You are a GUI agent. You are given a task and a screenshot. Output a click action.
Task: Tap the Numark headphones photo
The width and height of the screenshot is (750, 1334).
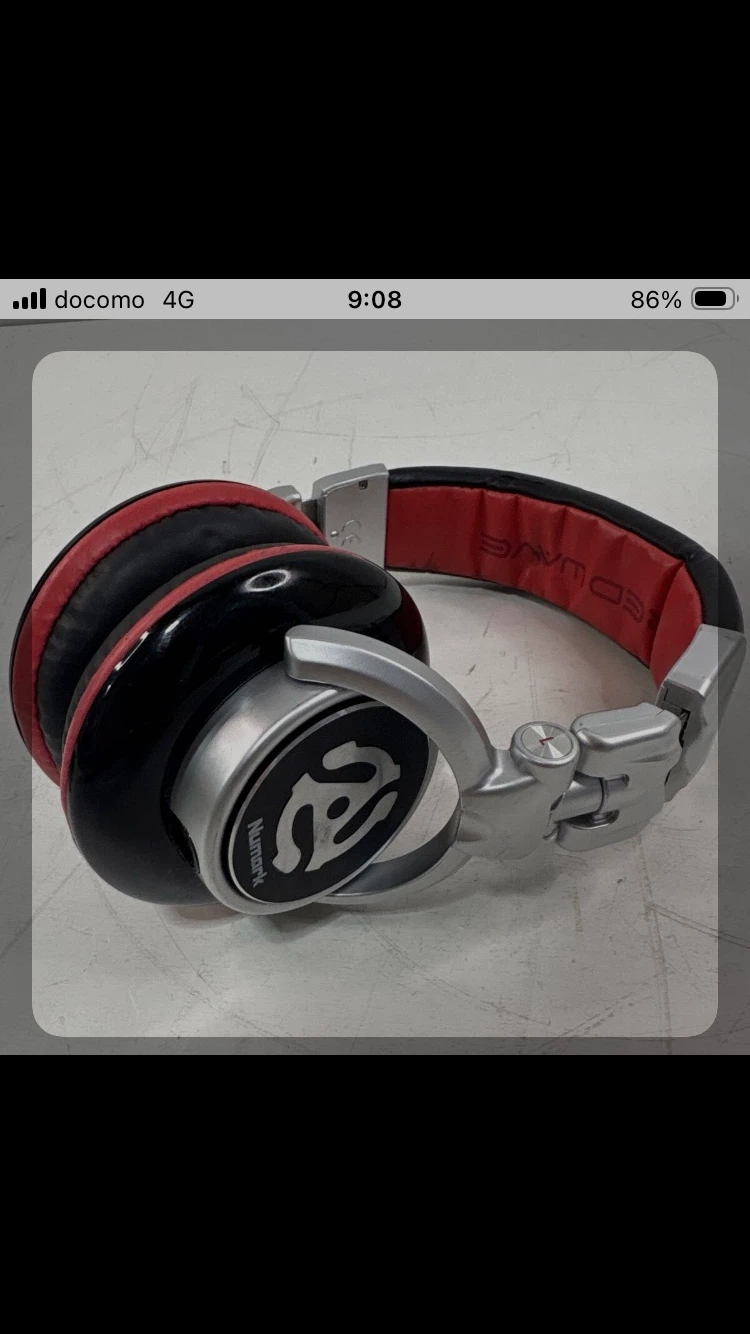pyautogui.click(x=375, y=693)
